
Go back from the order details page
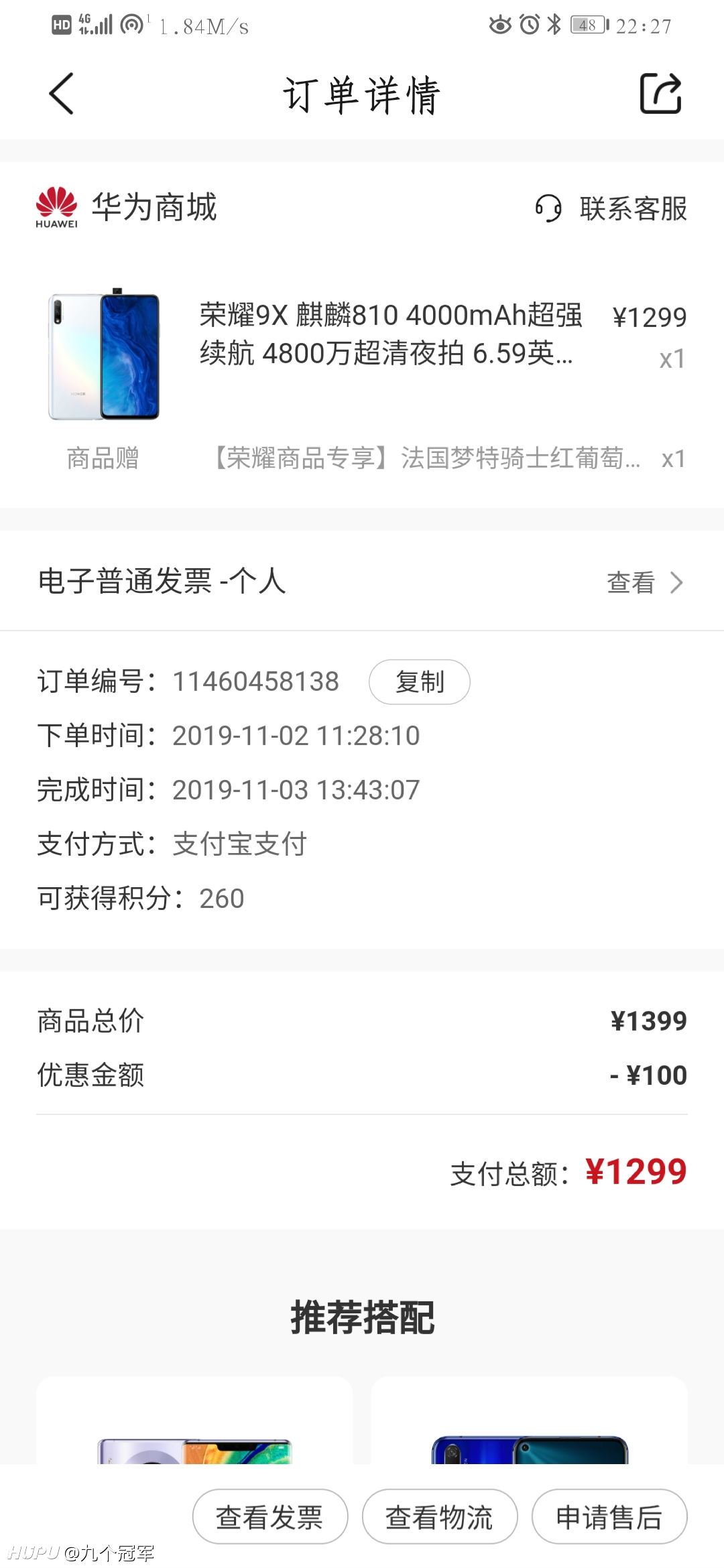61,94
